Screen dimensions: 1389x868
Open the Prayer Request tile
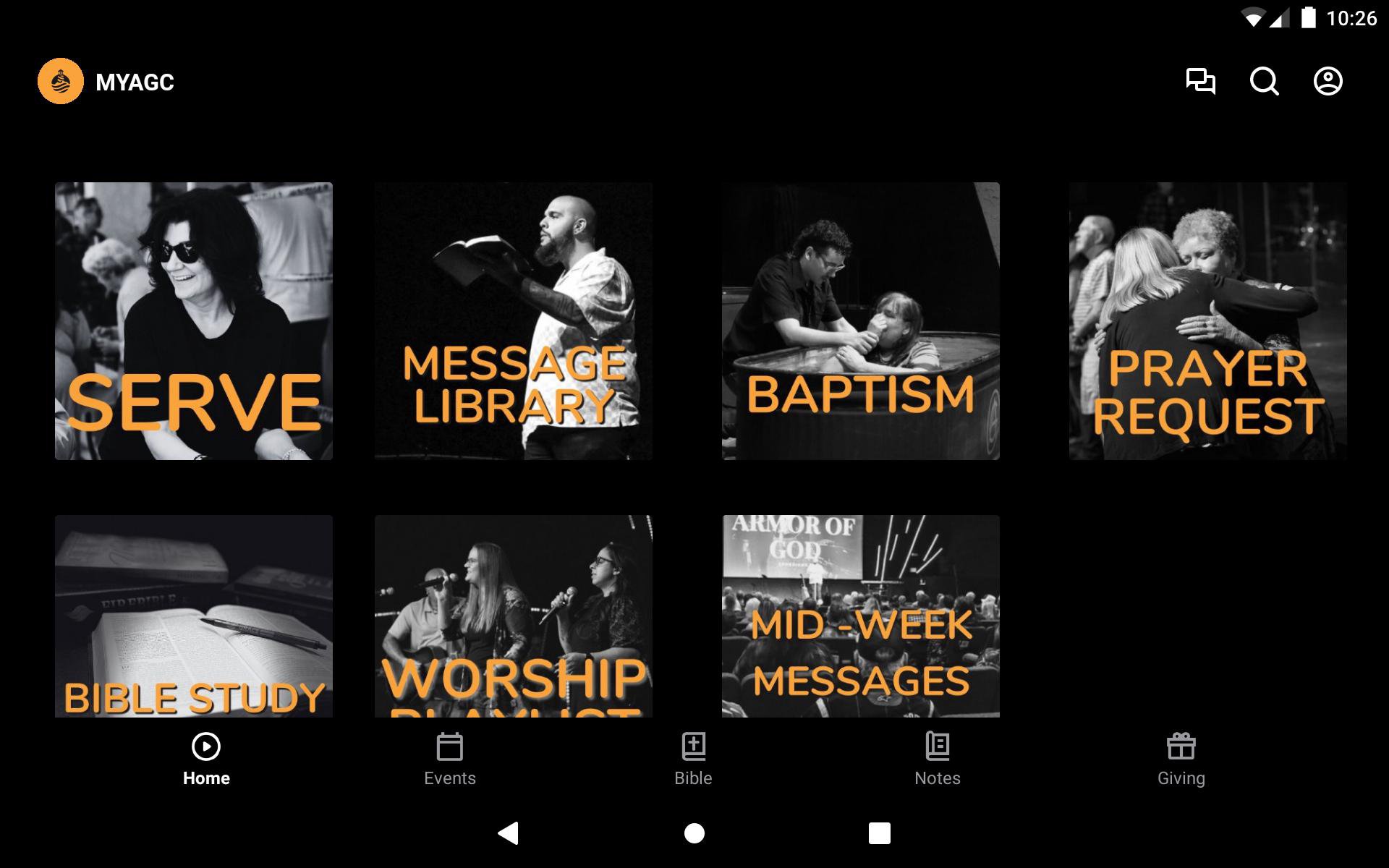pyautogui.click(x=1208, y=321)
